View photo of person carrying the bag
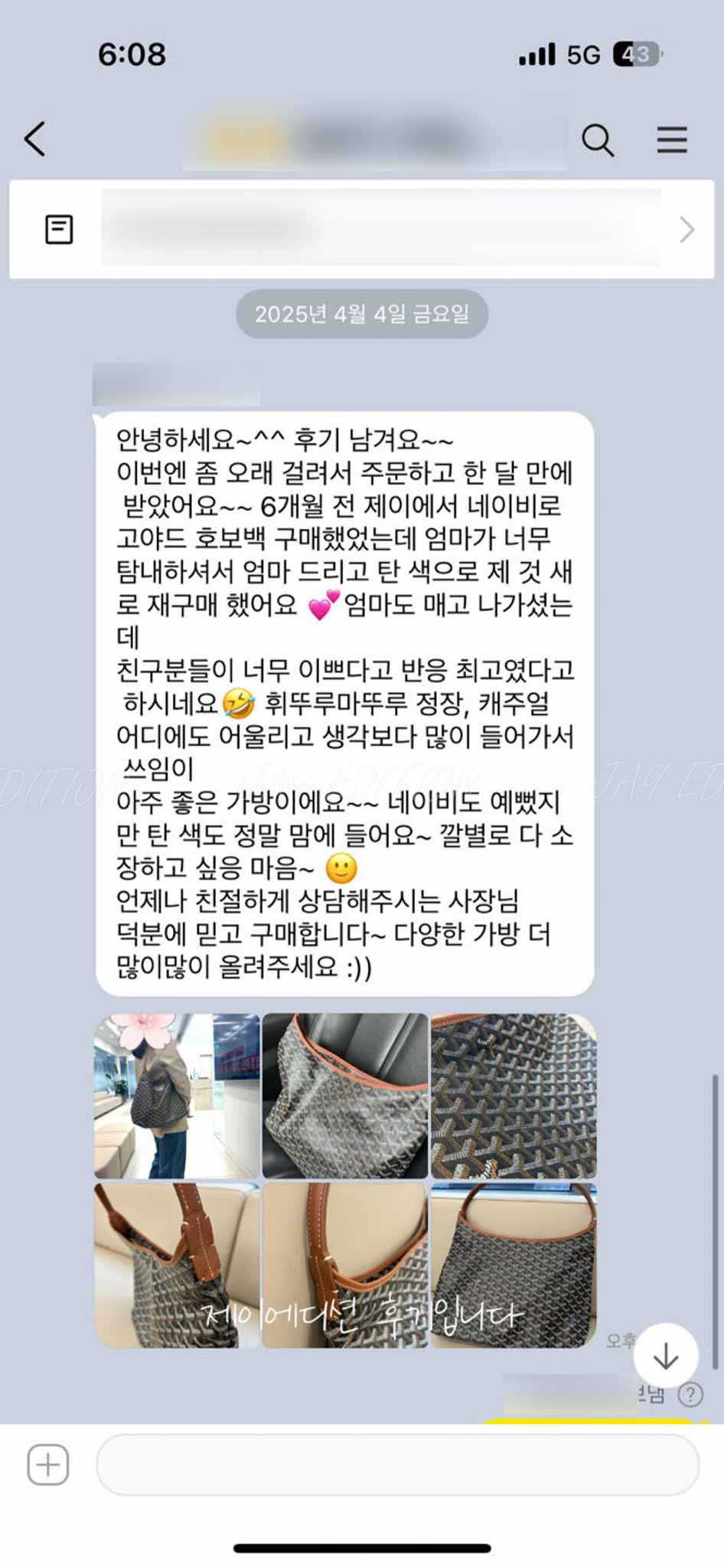The image size is (724, 1568). click(177, 1096)
